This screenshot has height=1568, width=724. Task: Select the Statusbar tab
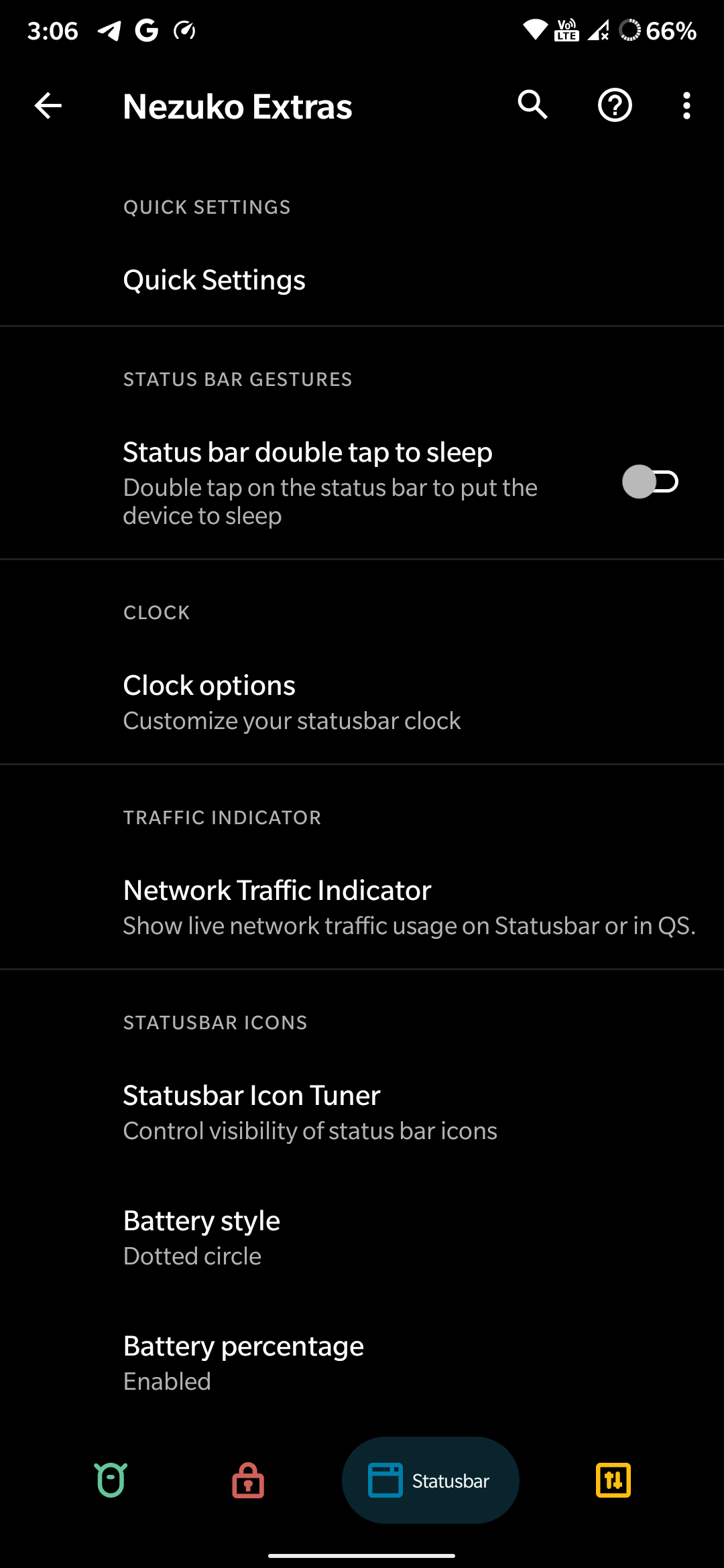(430, 1480)
